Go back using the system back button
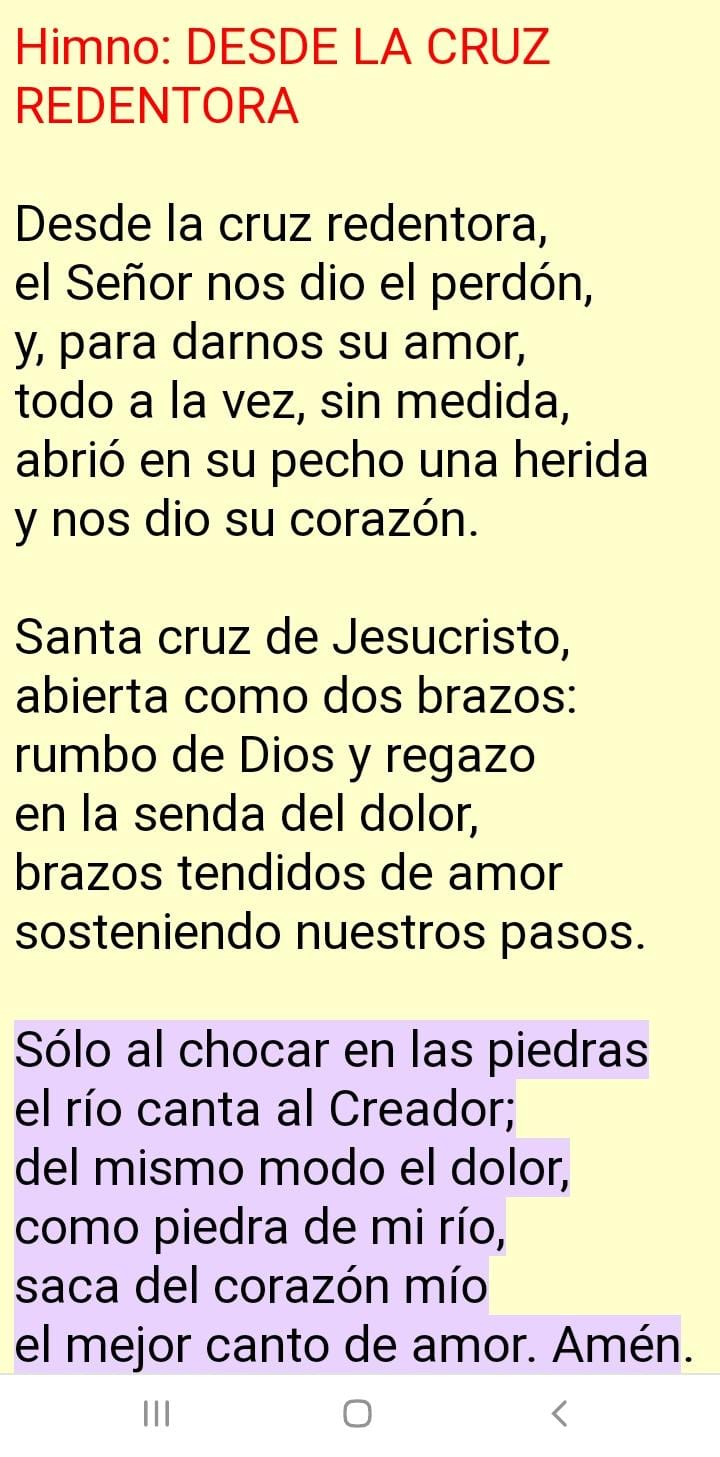Screen dimensions: 720x1457 (559, 1413)
